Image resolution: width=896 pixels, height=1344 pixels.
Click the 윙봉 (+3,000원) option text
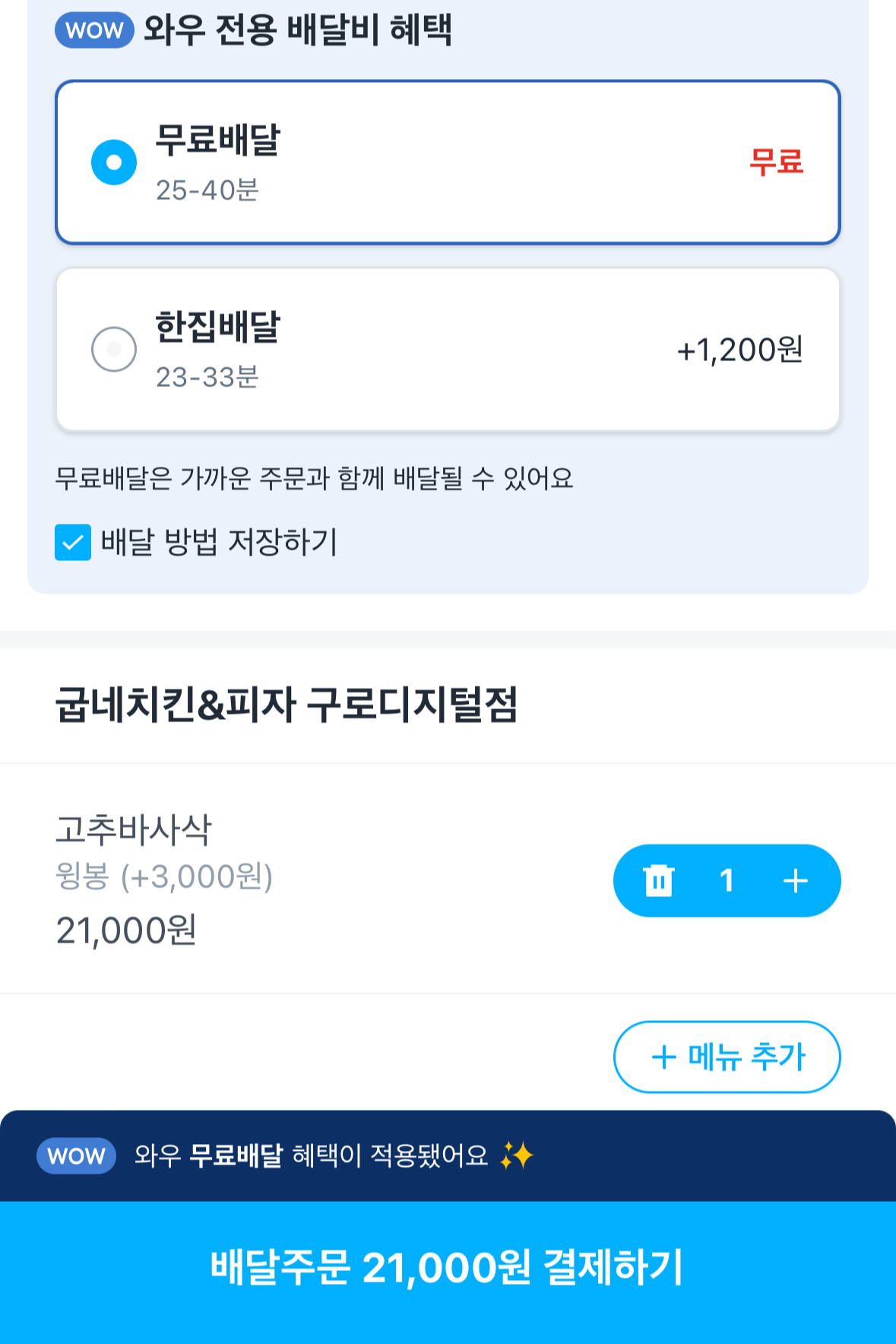(165, 876)
